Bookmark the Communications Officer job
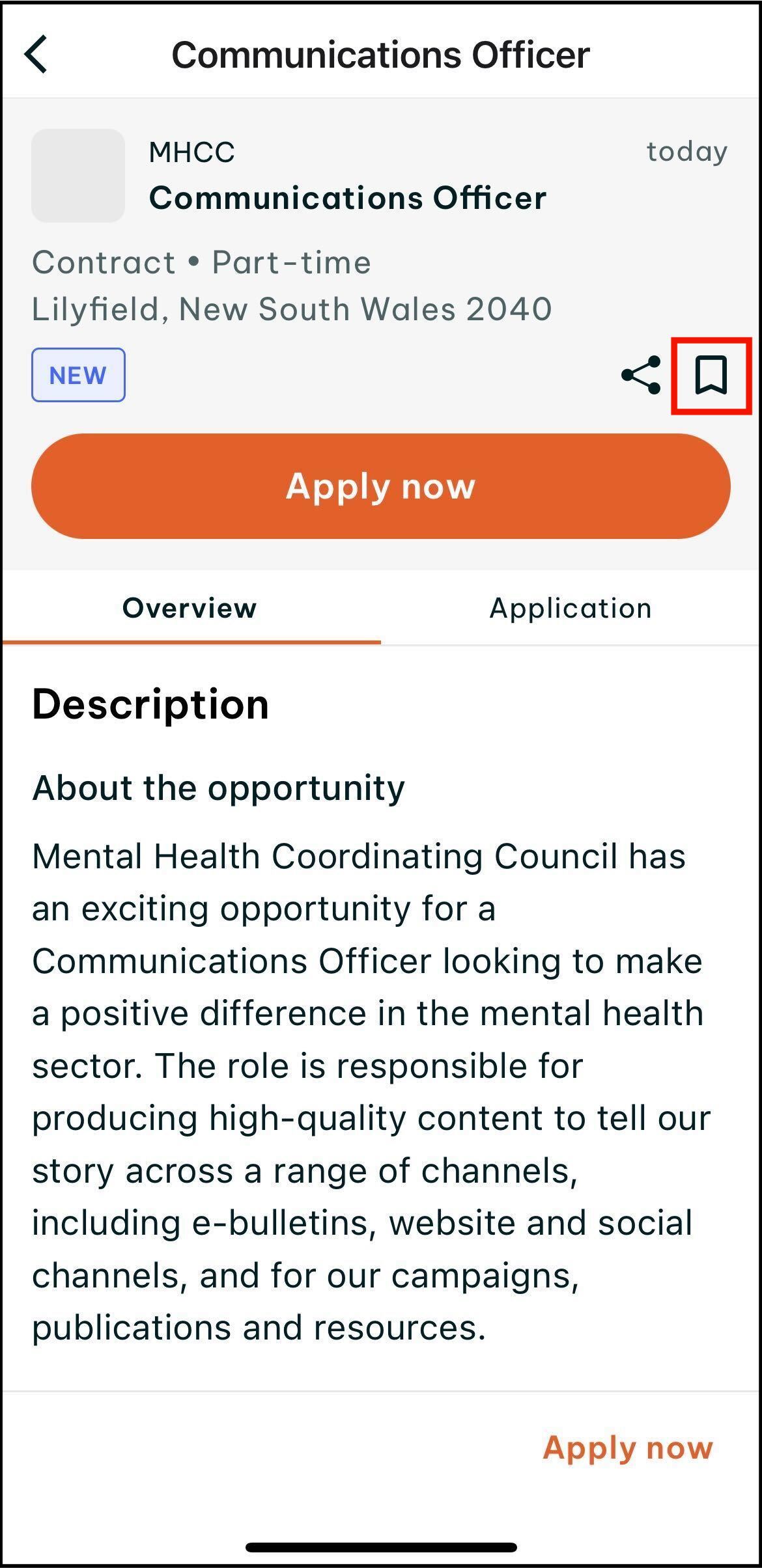 [711, 375]
